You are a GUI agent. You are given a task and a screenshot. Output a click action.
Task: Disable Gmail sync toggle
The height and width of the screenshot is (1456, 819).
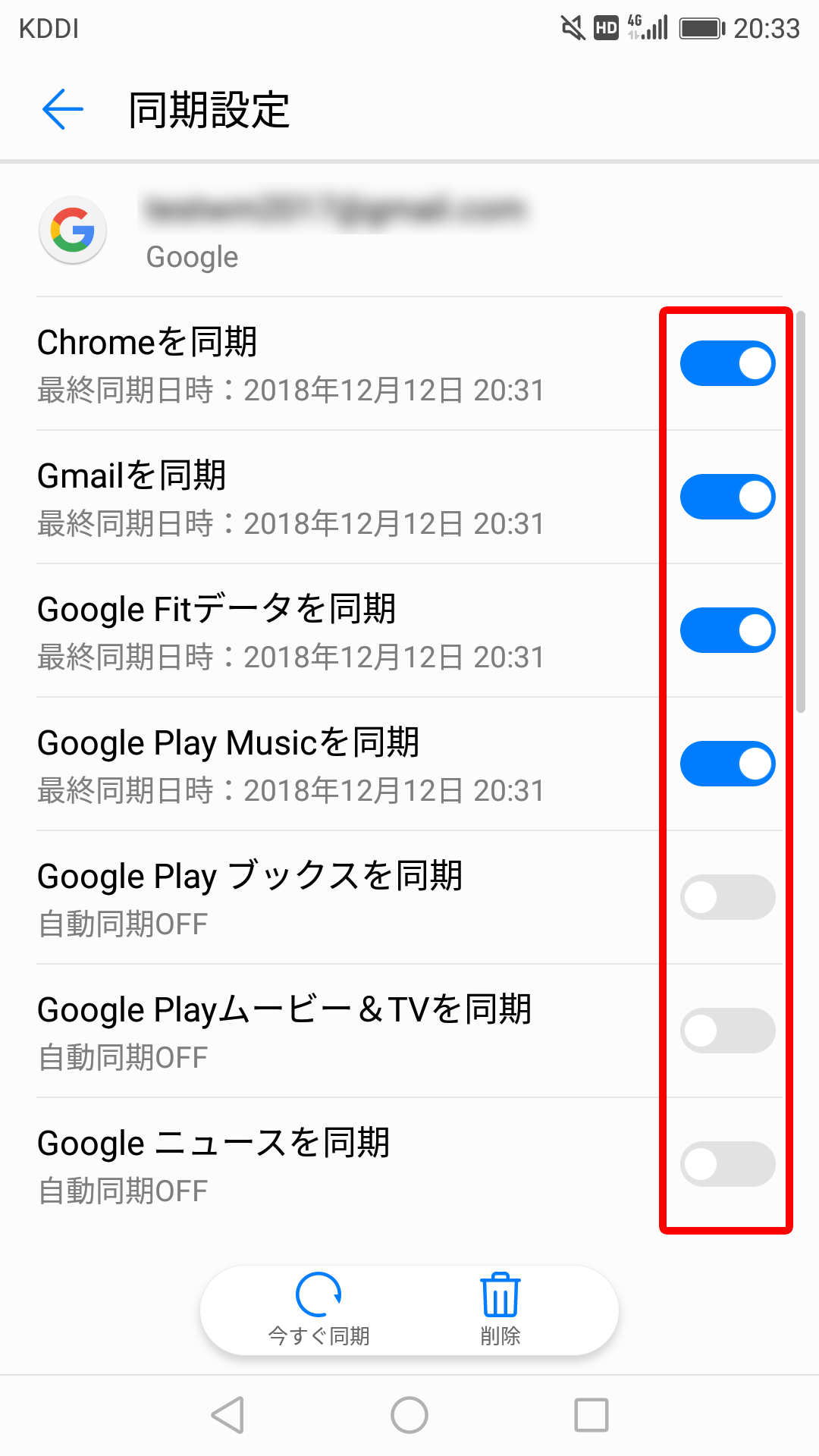[727, 497]
